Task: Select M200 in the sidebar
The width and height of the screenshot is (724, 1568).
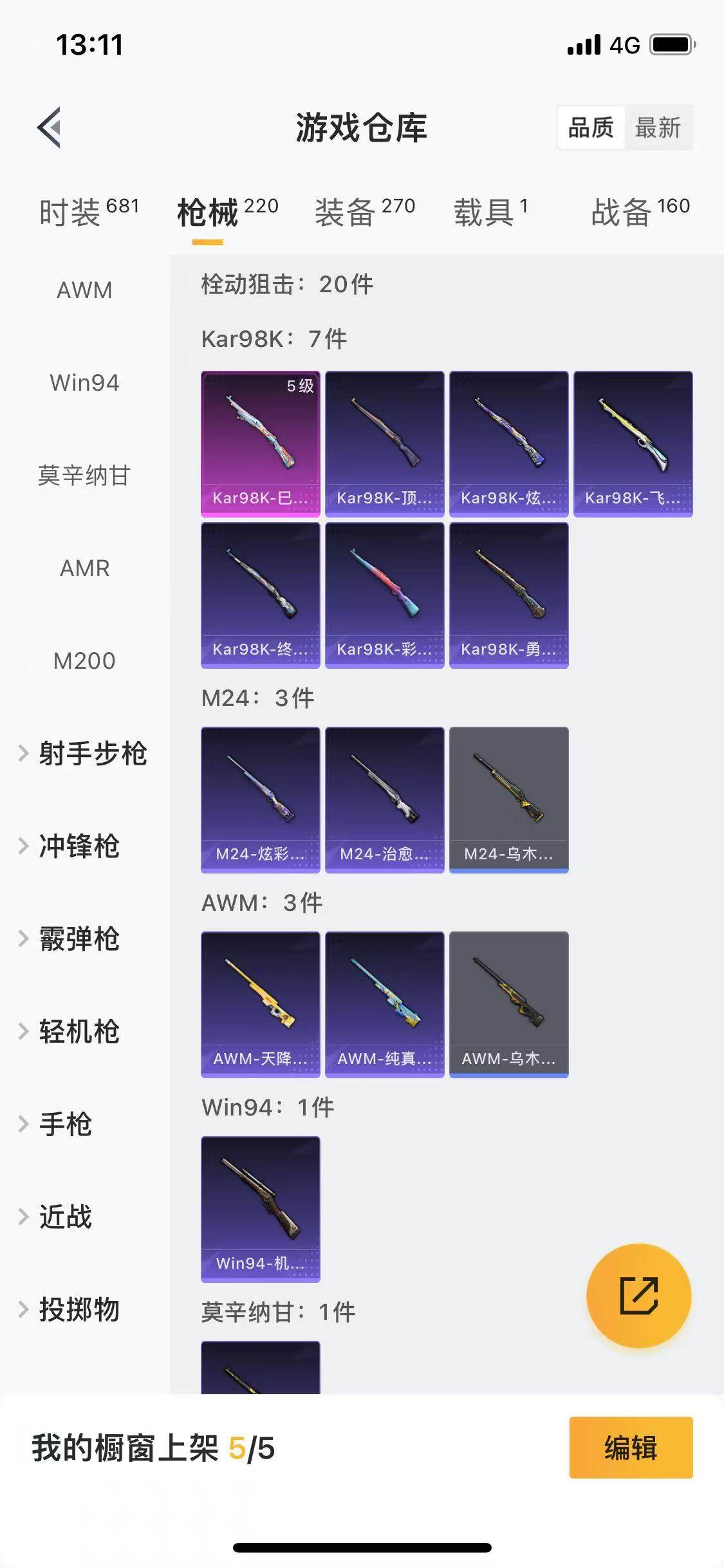Action: (x=86, y=660)
